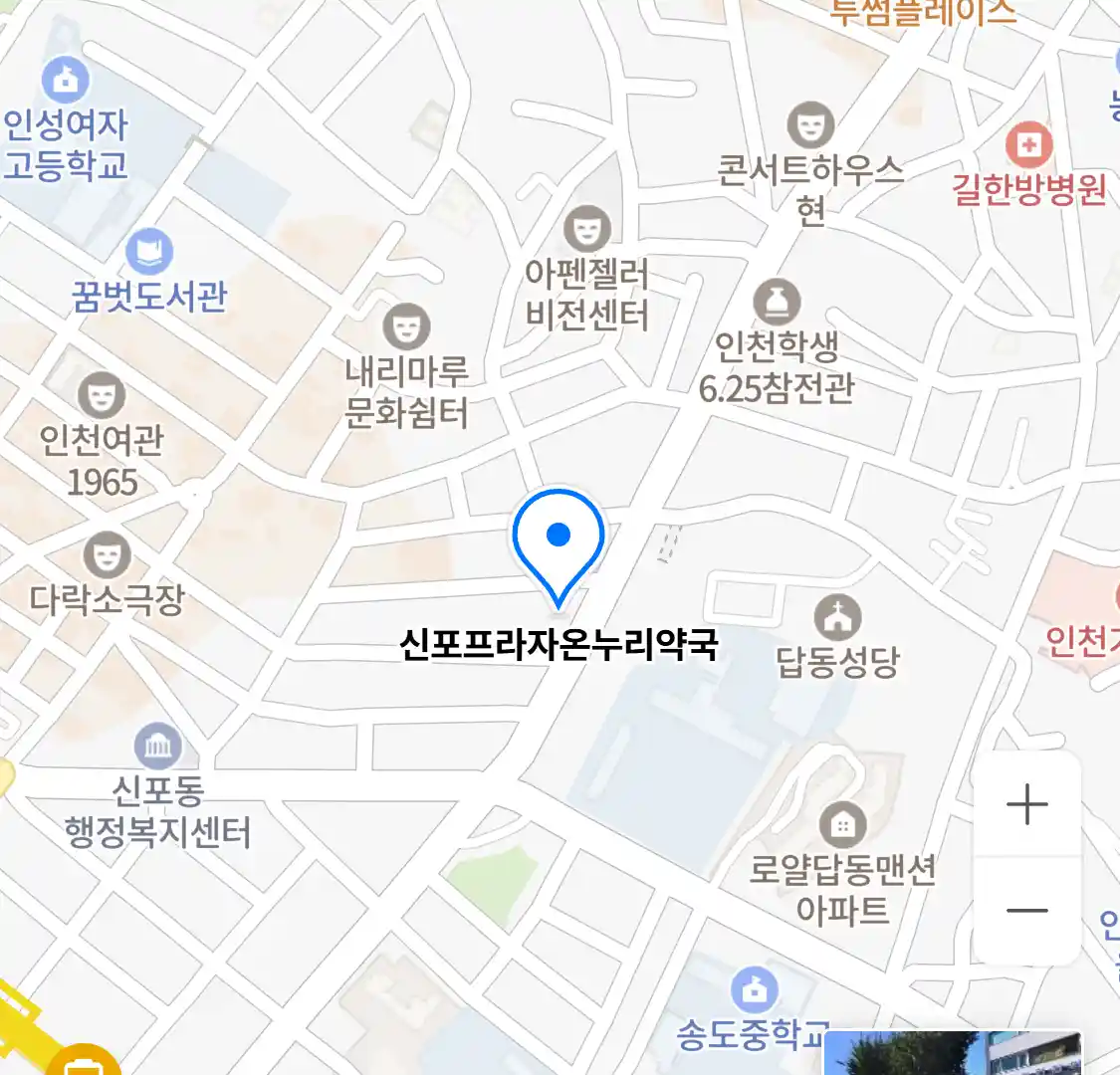Select the 인성여자 고등학교 marker
The image size is (1120, 1075).
pyautogui.click(x=66, y=80)
